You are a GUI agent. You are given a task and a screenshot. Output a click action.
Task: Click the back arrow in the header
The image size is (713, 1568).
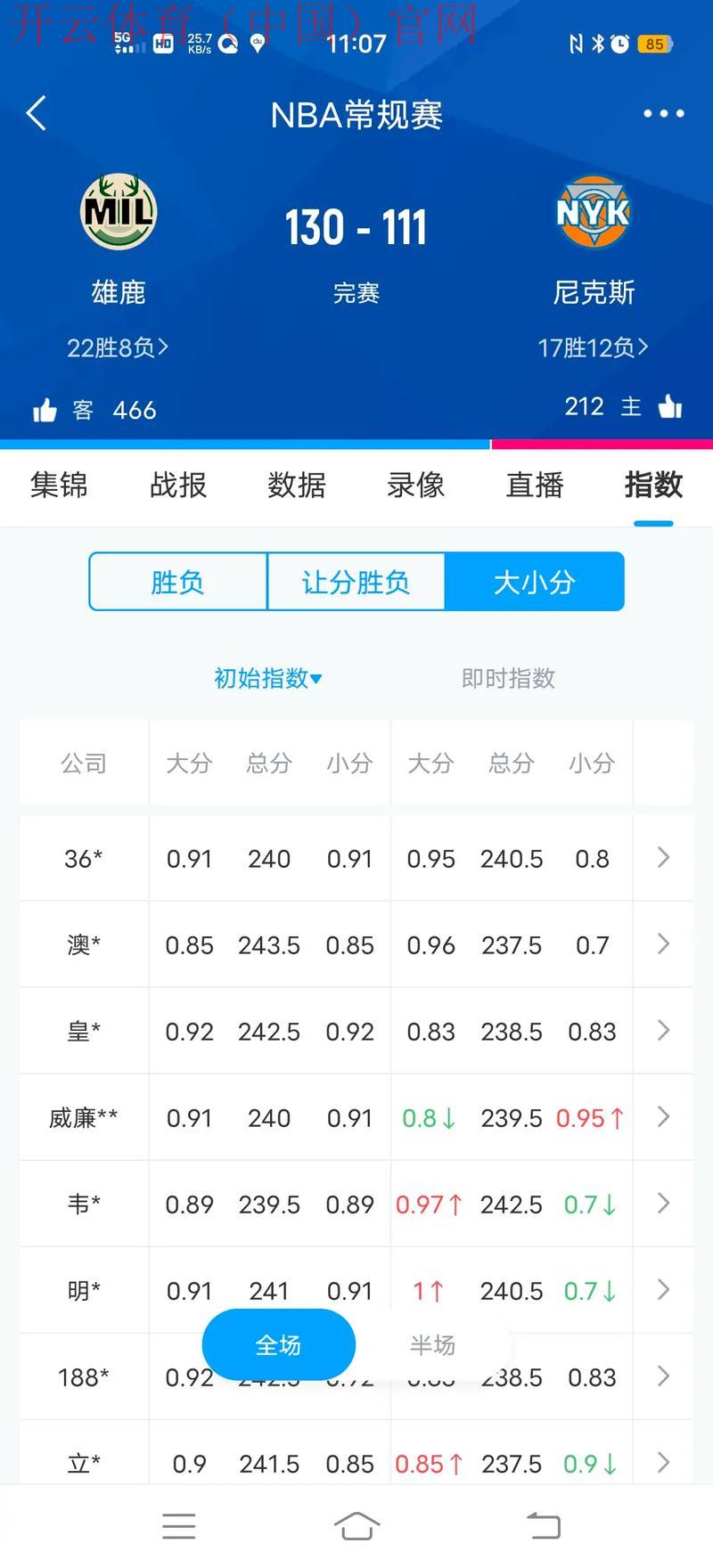click(x=36, y=114)
